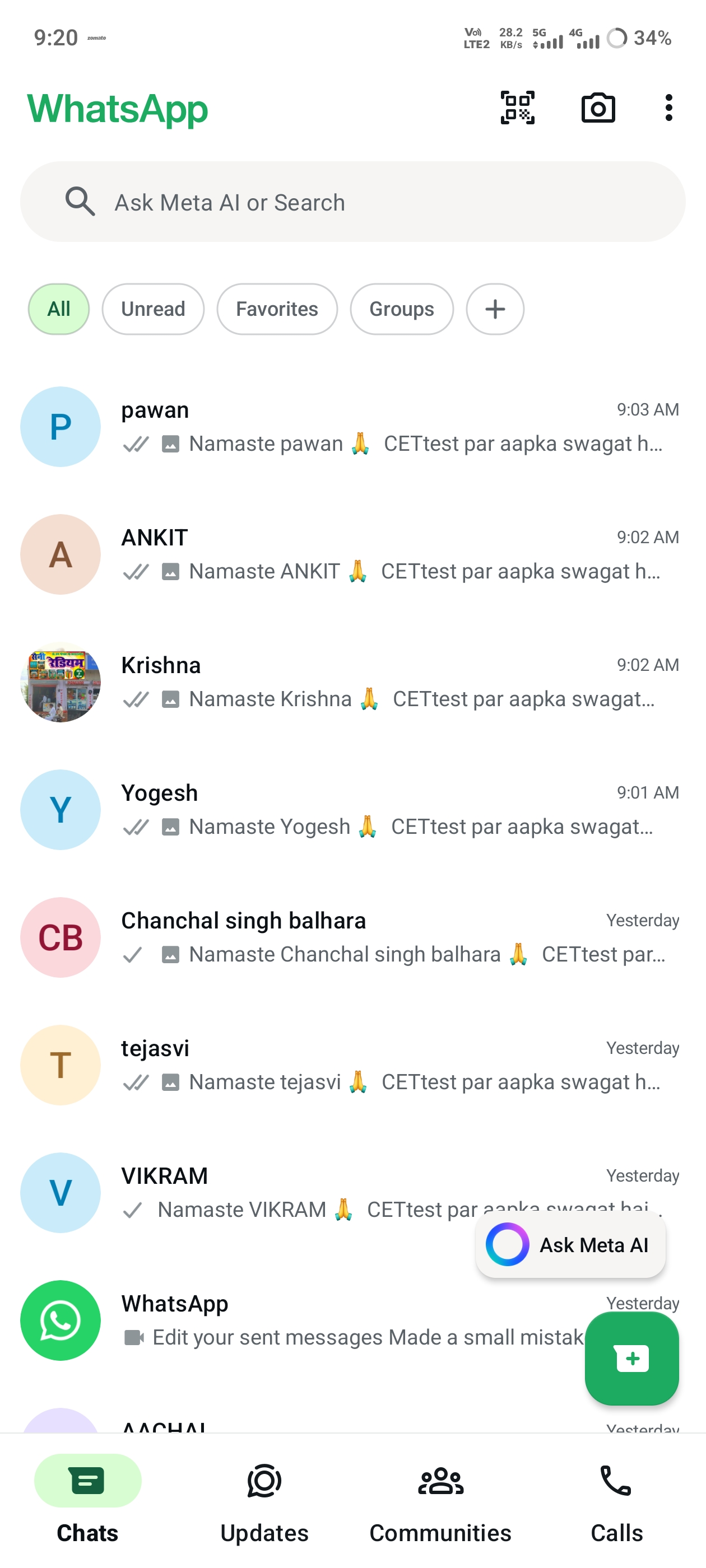Image resolution: width=706 pixels, height=1568 pixels.
Task: Add a new chat list filter
Action: 495,309
